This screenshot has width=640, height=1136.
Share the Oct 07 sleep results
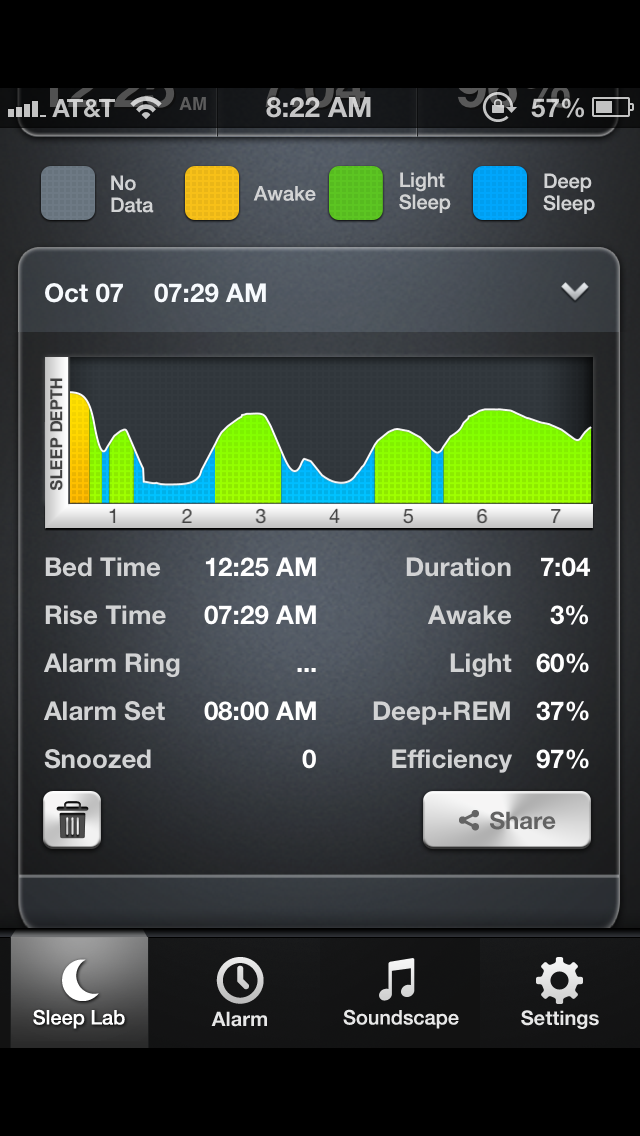(507, 820)
